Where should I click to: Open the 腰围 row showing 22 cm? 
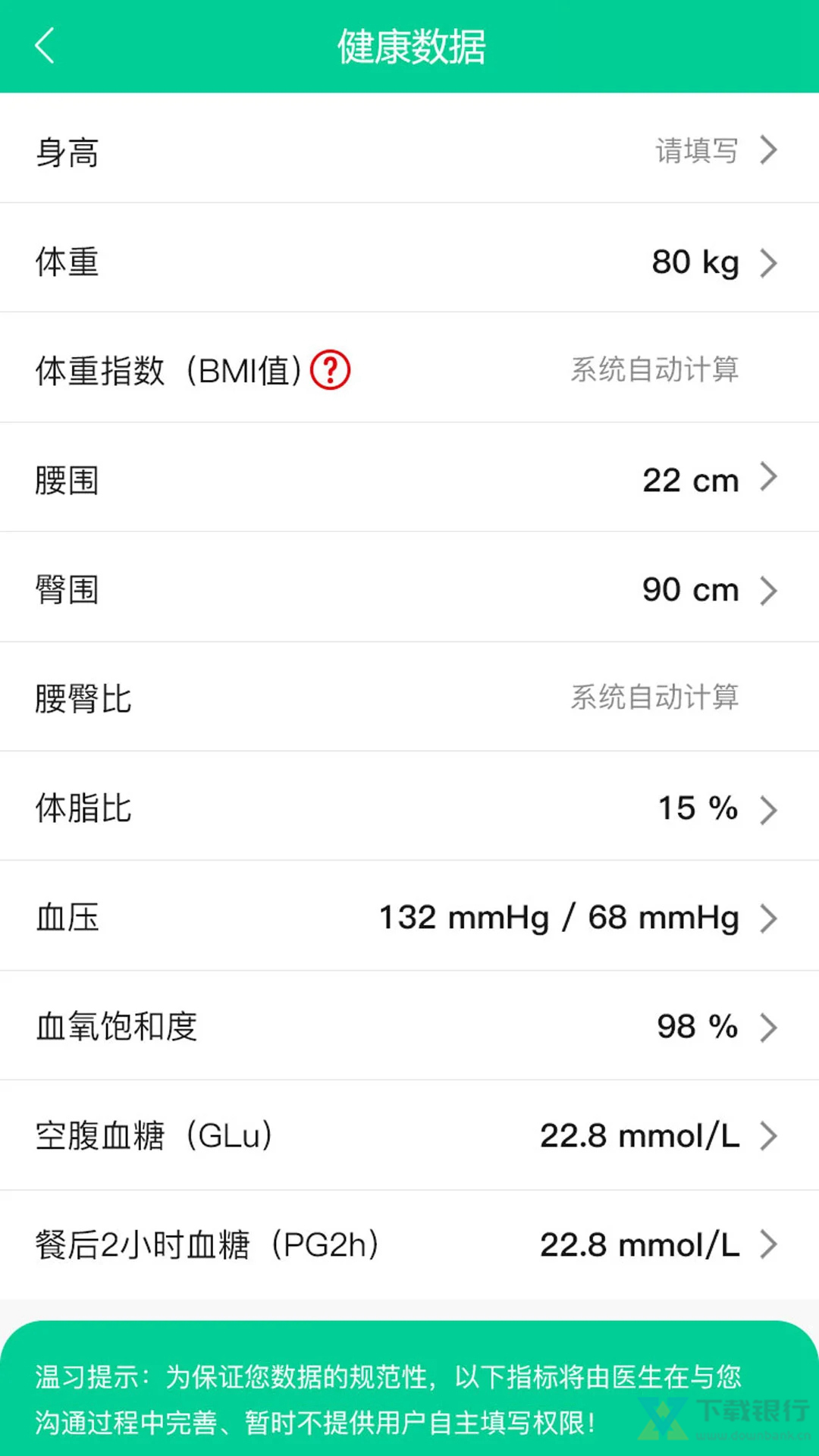pos(409,479)
